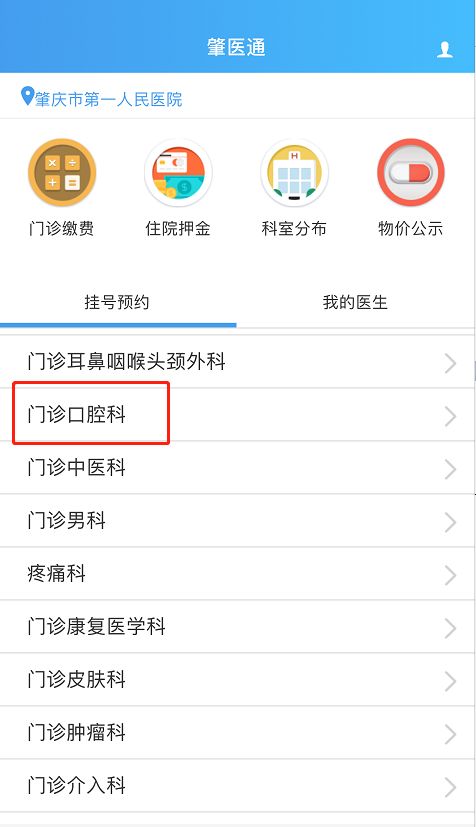Image resolution: width=476 pixels, height=827 pixels.
Task: Choose 门诊男科 department
Action: (x=237, y=521)
